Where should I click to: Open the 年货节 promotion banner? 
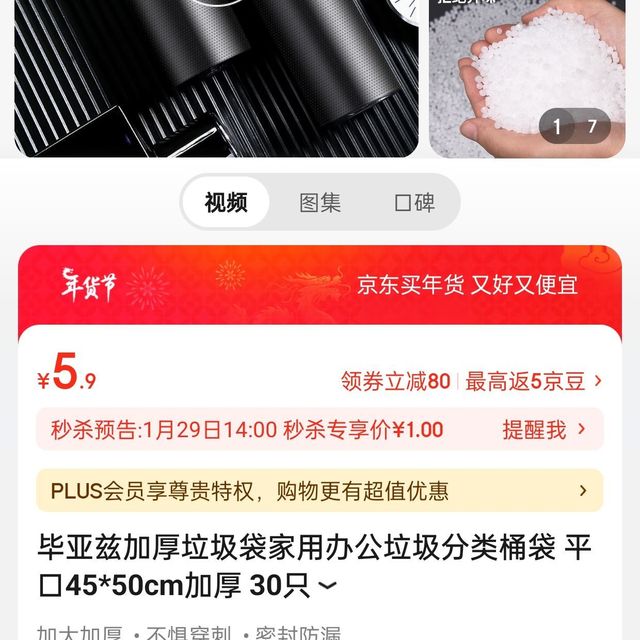click(320, 285)
